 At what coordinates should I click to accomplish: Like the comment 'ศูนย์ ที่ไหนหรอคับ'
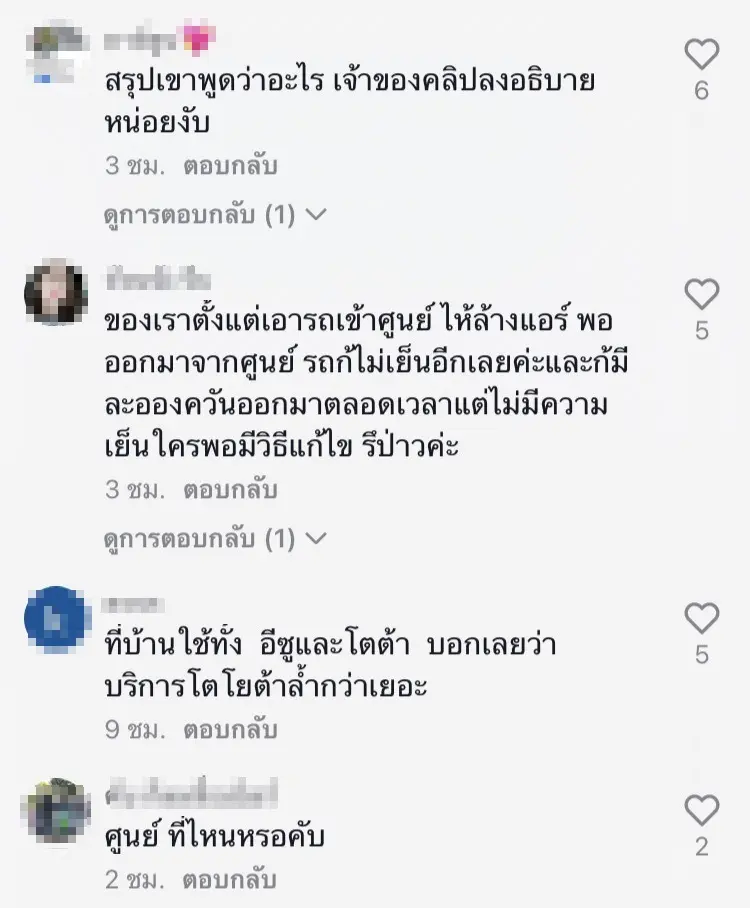pos(701,810)
